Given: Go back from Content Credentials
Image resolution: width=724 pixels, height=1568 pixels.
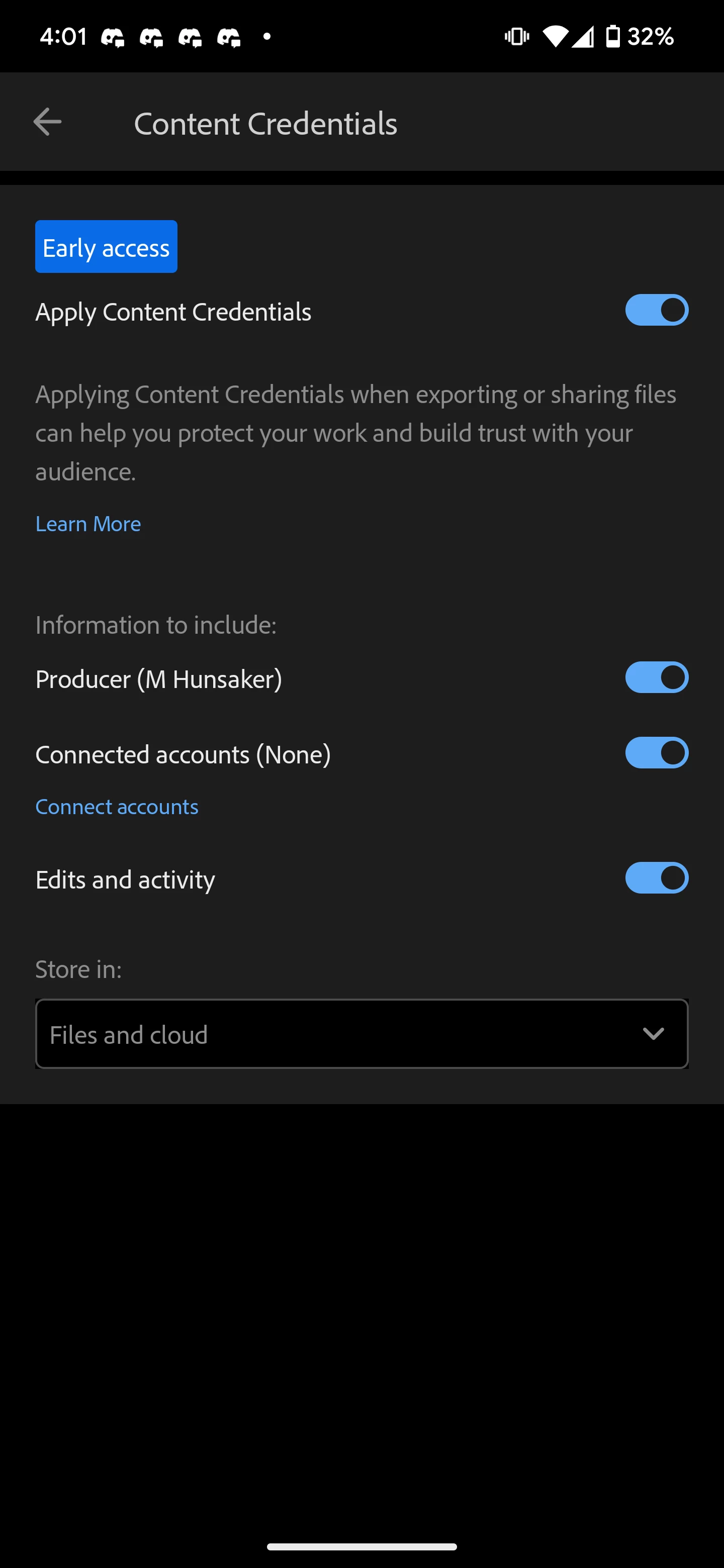Looking at the screenshot, I should (x=47, y=122).
